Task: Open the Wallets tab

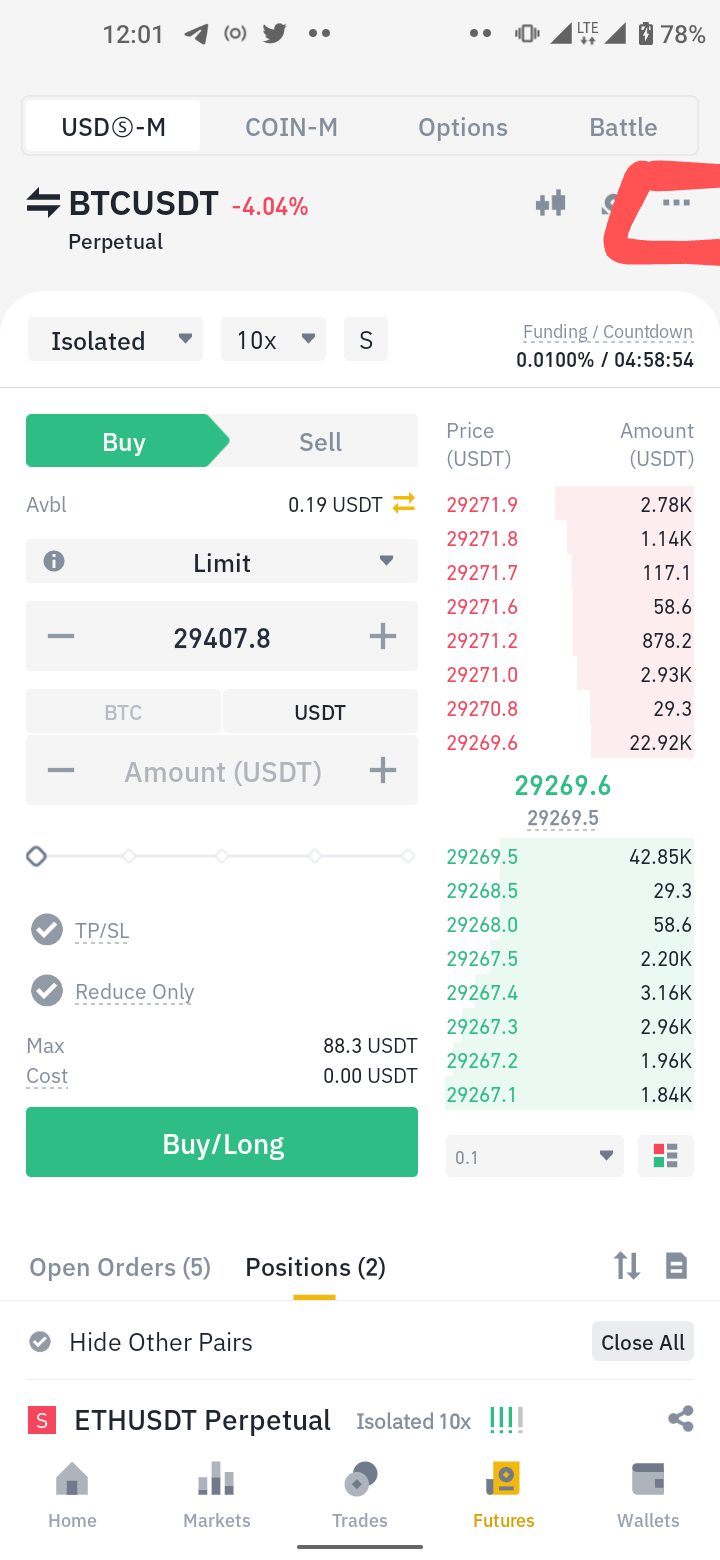Action: 648,1495
